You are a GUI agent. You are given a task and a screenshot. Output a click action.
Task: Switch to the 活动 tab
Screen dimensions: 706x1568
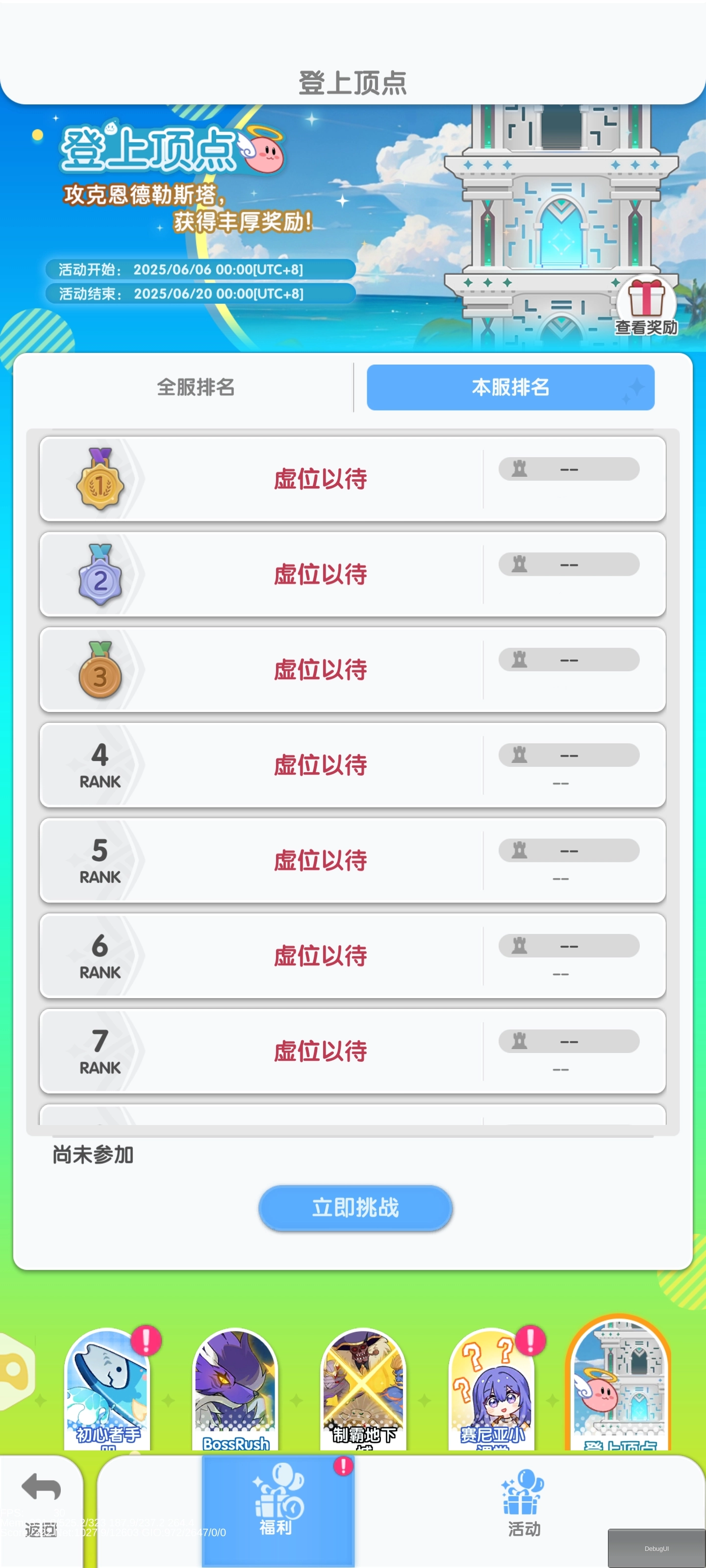tap(523, 1502)
